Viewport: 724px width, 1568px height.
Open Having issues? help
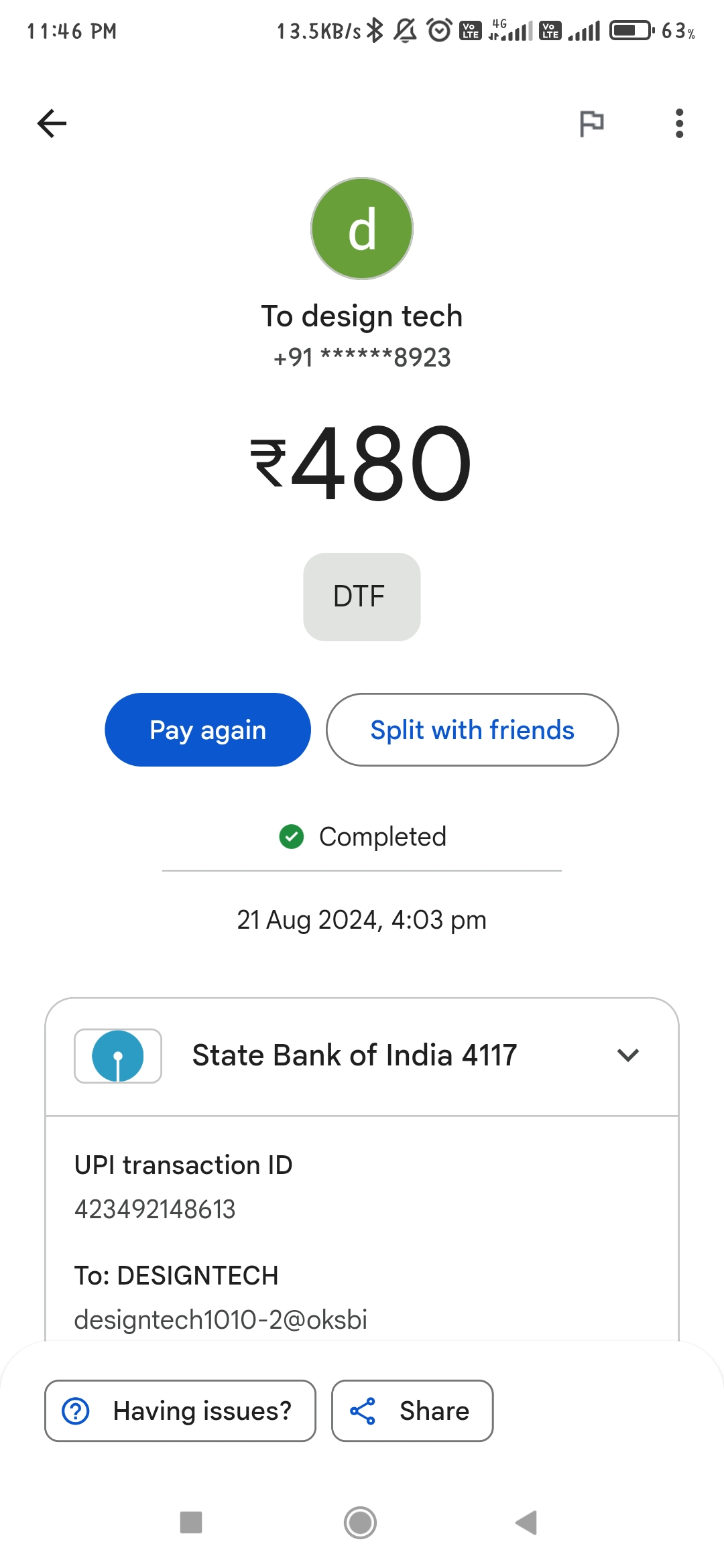pyautogui.click(x=180, y=1411)
